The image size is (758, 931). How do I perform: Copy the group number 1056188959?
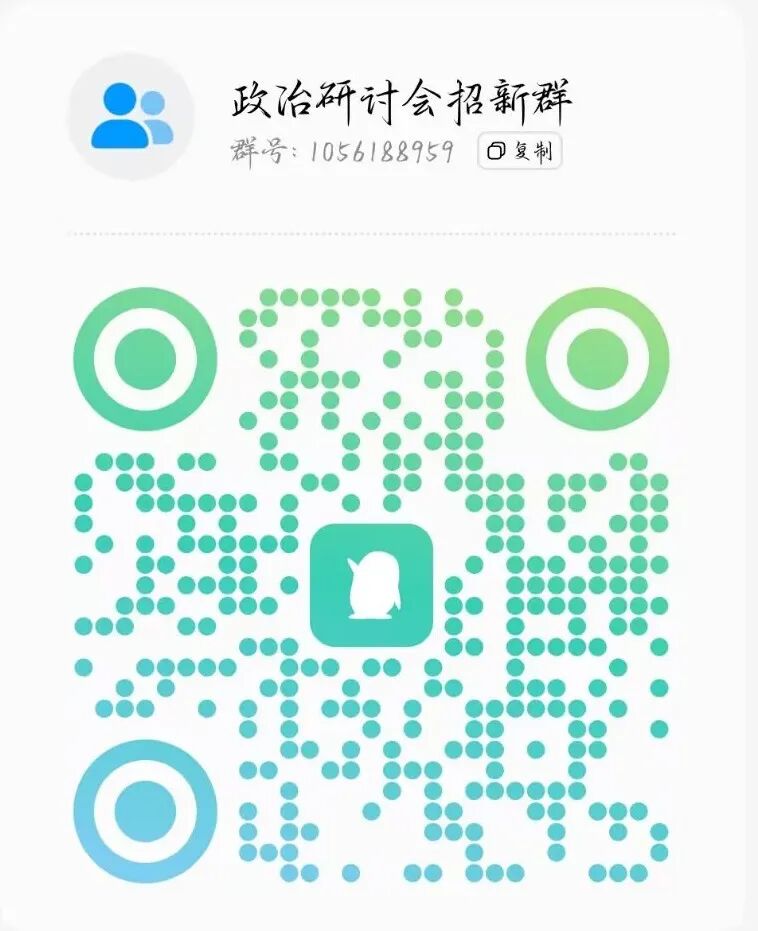519,152
